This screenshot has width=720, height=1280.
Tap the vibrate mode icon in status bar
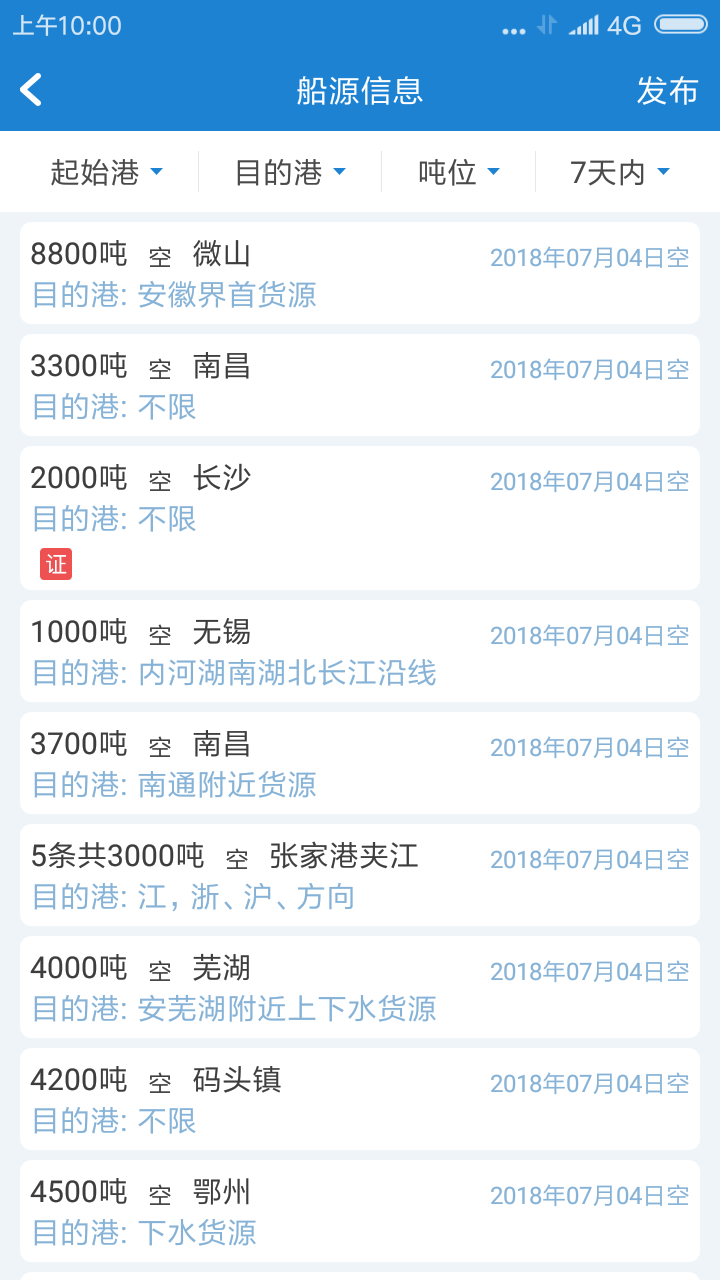coord(546,28)
